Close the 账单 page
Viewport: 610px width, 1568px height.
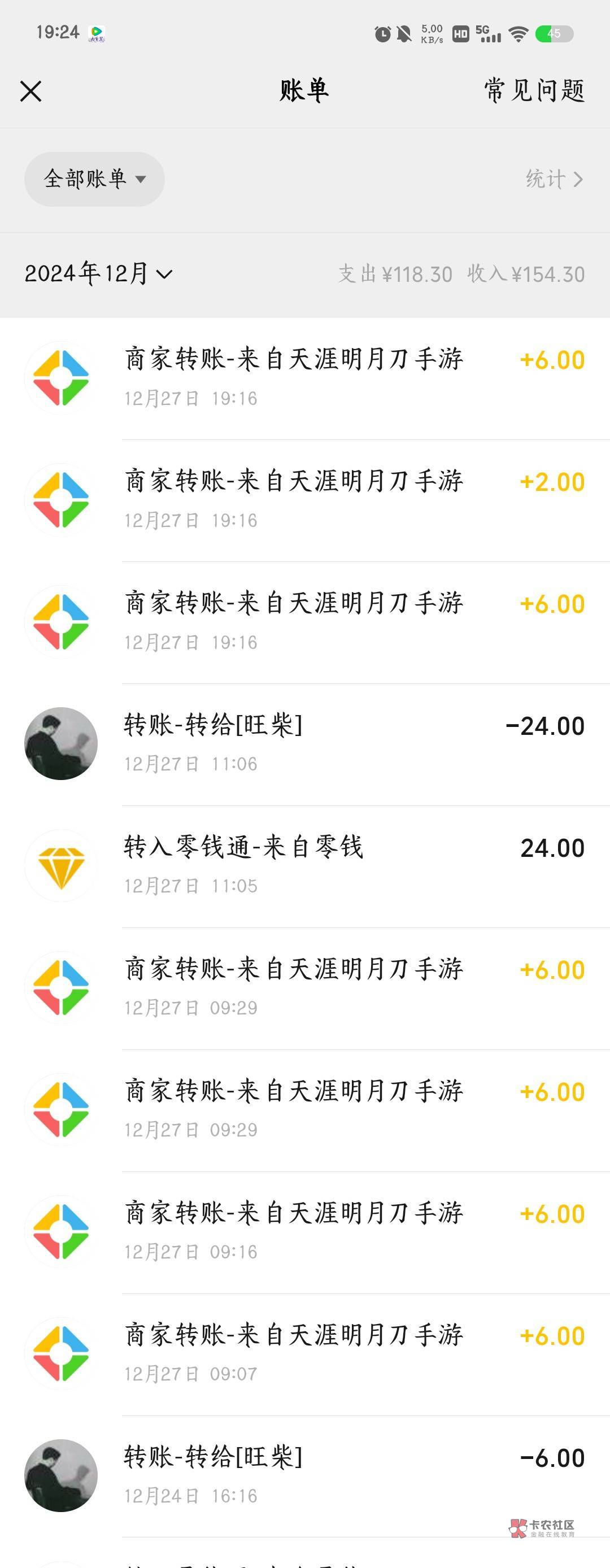(30, 92)
